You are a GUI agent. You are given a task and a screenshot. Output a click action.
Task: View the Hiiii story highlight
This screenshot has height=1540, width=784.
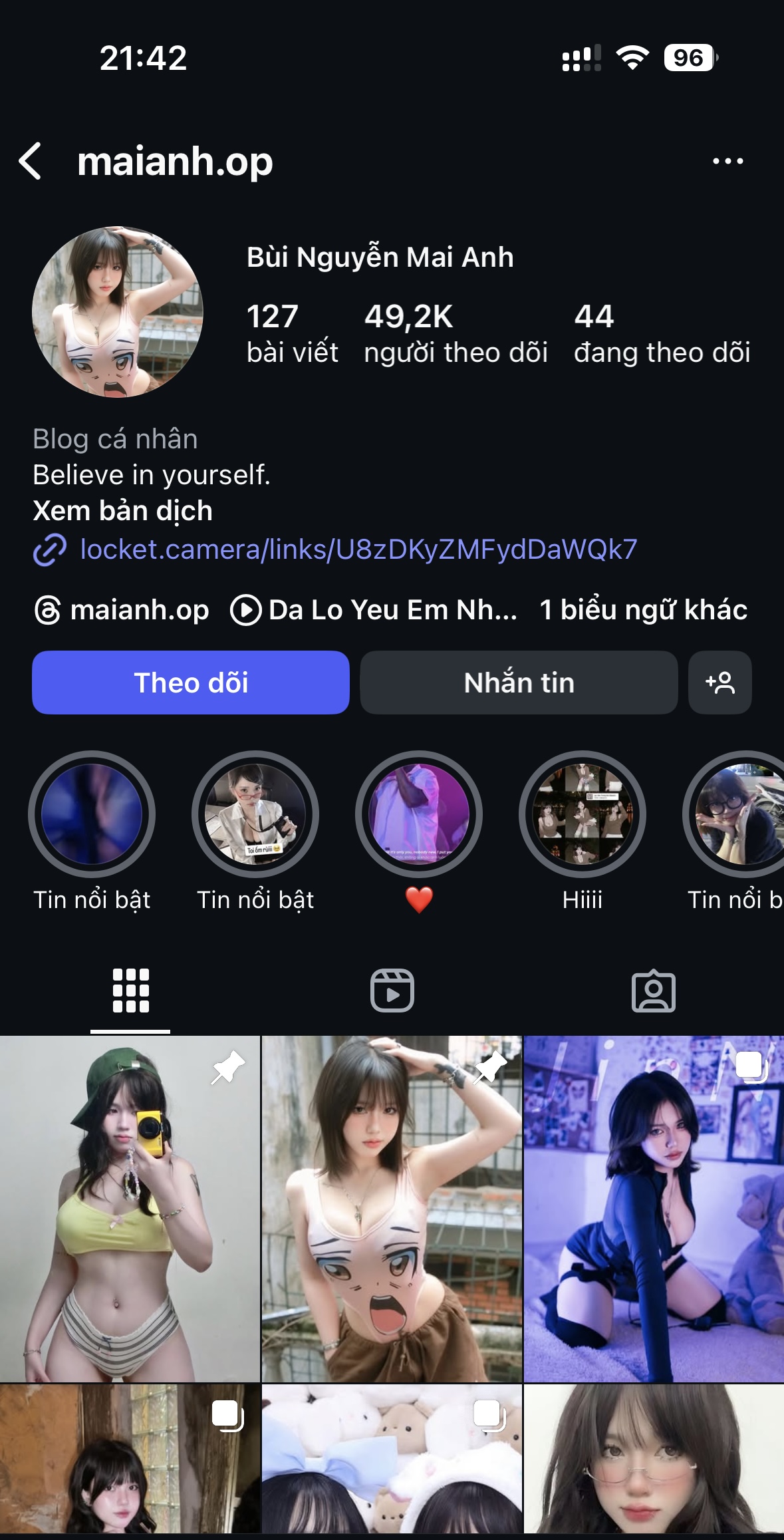click(x=583, y=814)
